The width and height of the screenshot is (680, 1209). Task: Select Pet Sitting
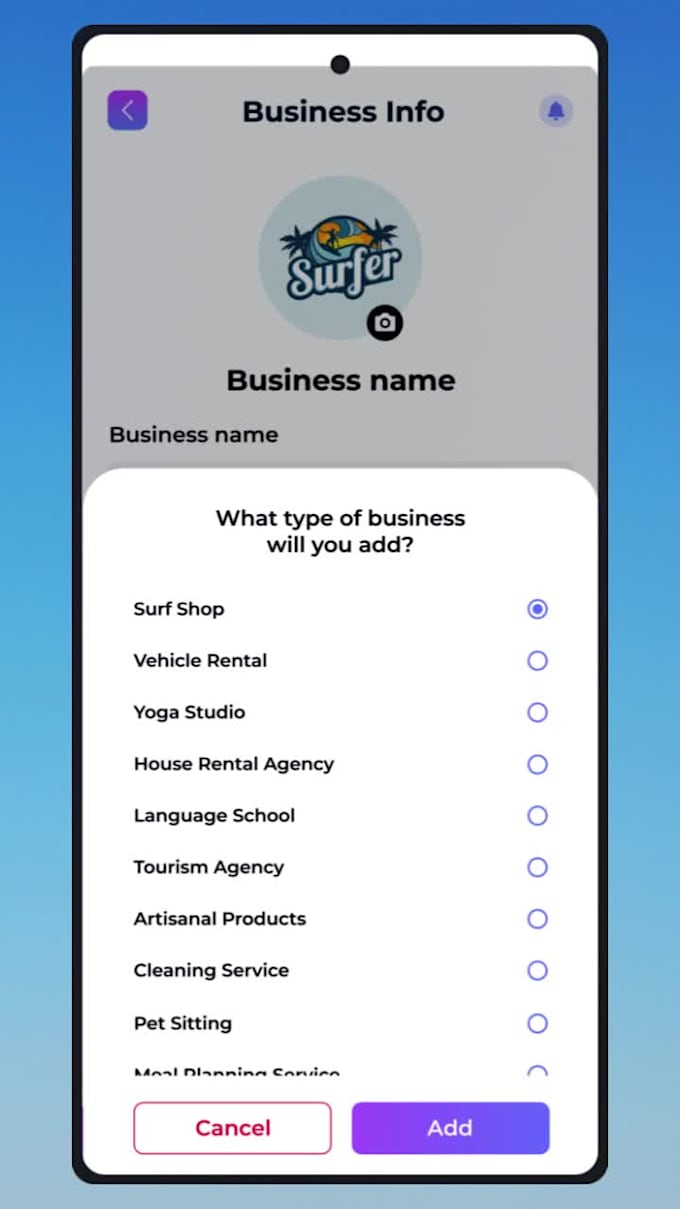coord(340,1024)
